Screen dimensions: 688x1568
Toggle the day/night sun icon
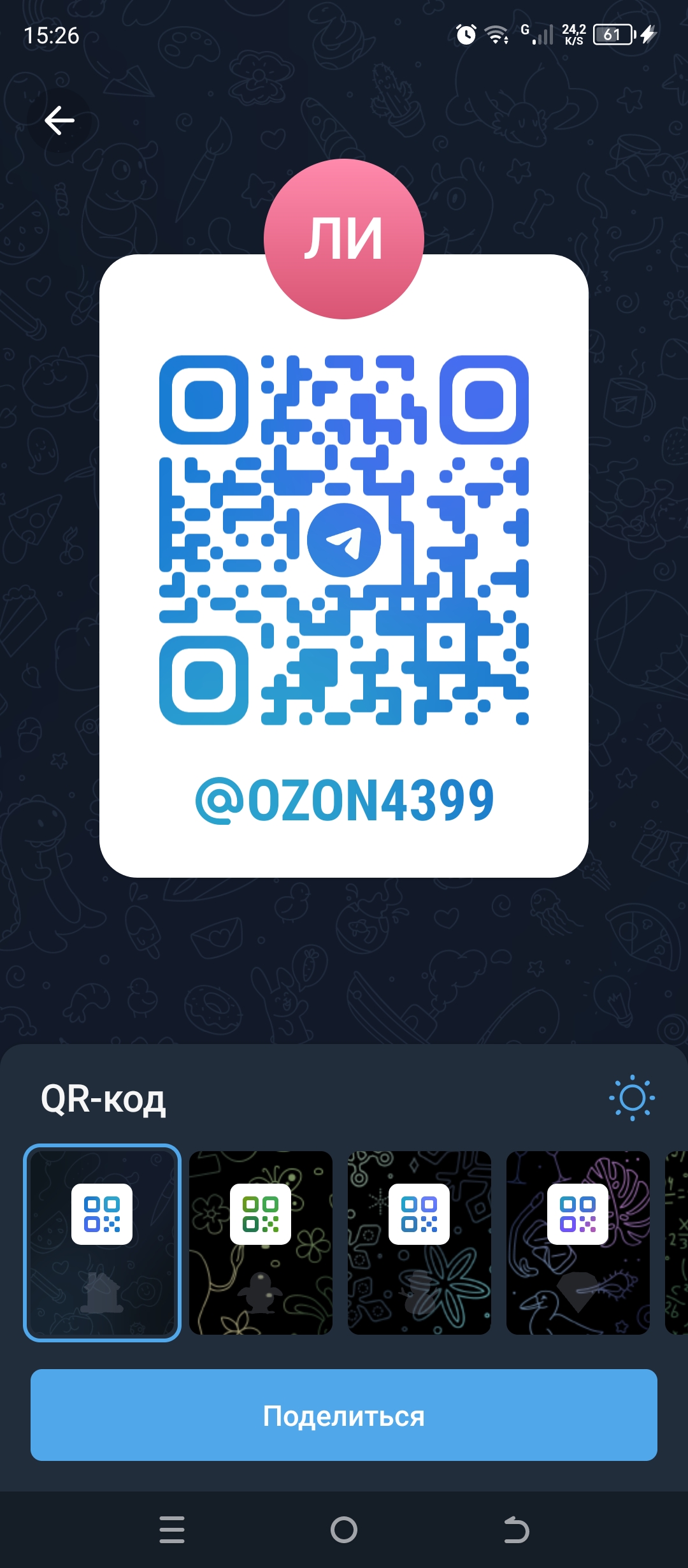631,1098
